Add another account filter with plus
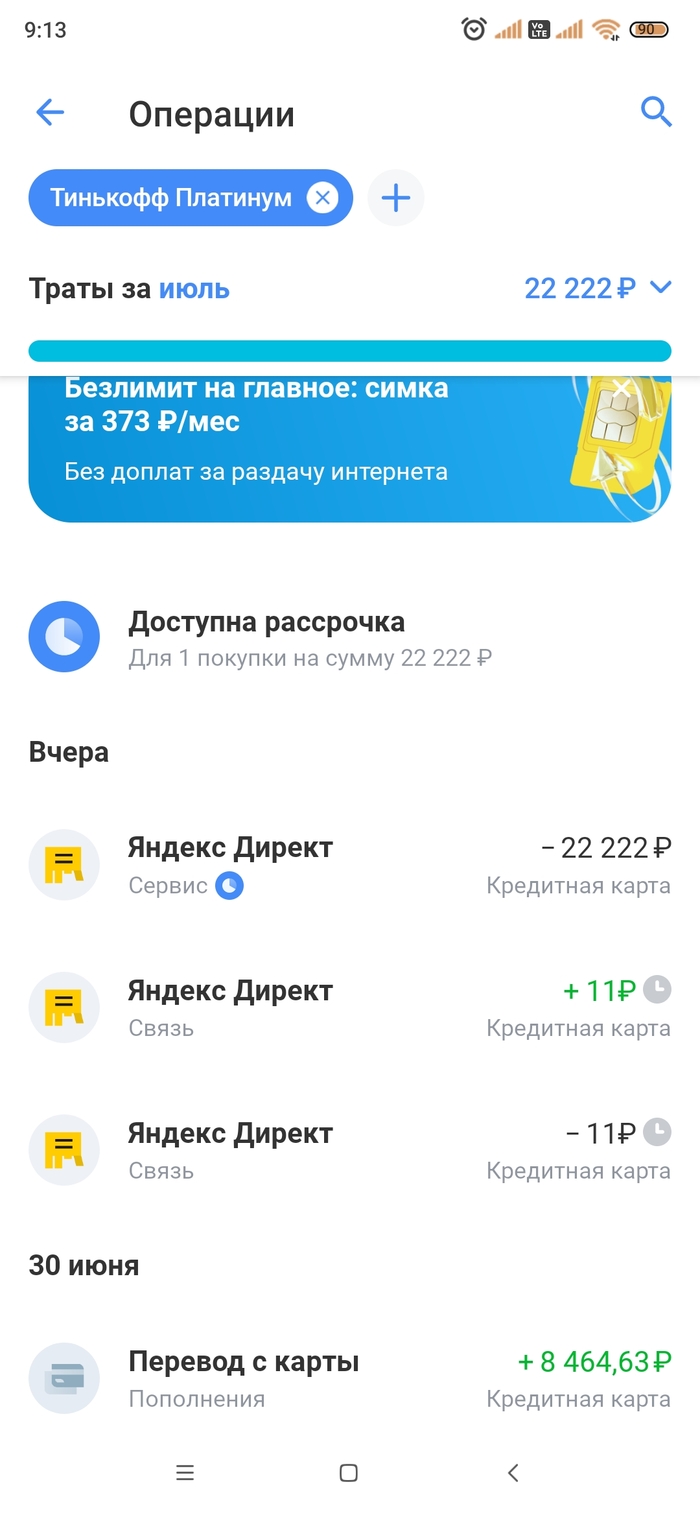Screen dimensions: 700x1517 coord(396,198)
